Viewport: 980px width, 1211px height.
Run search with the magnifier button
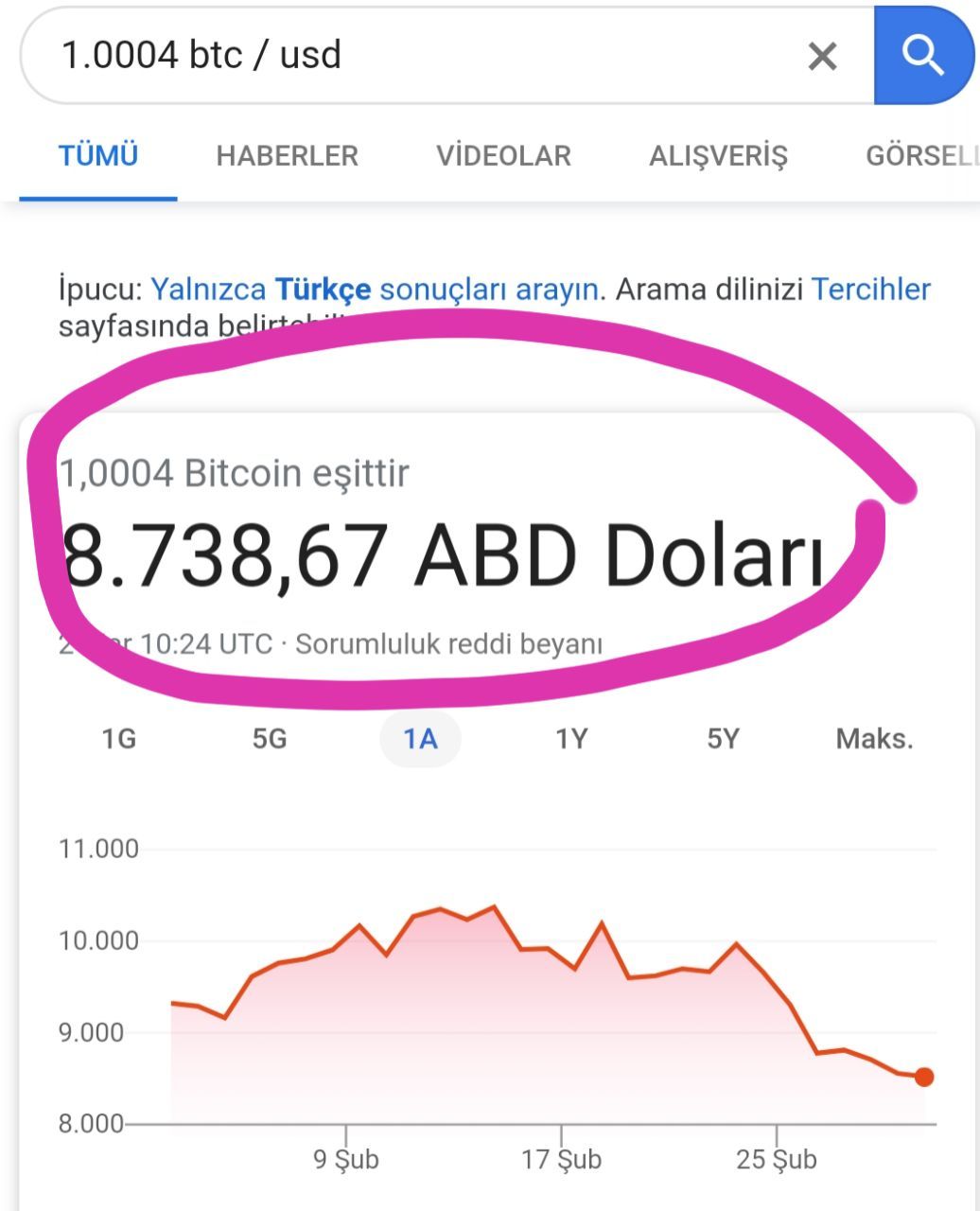(x=922, y=55)
